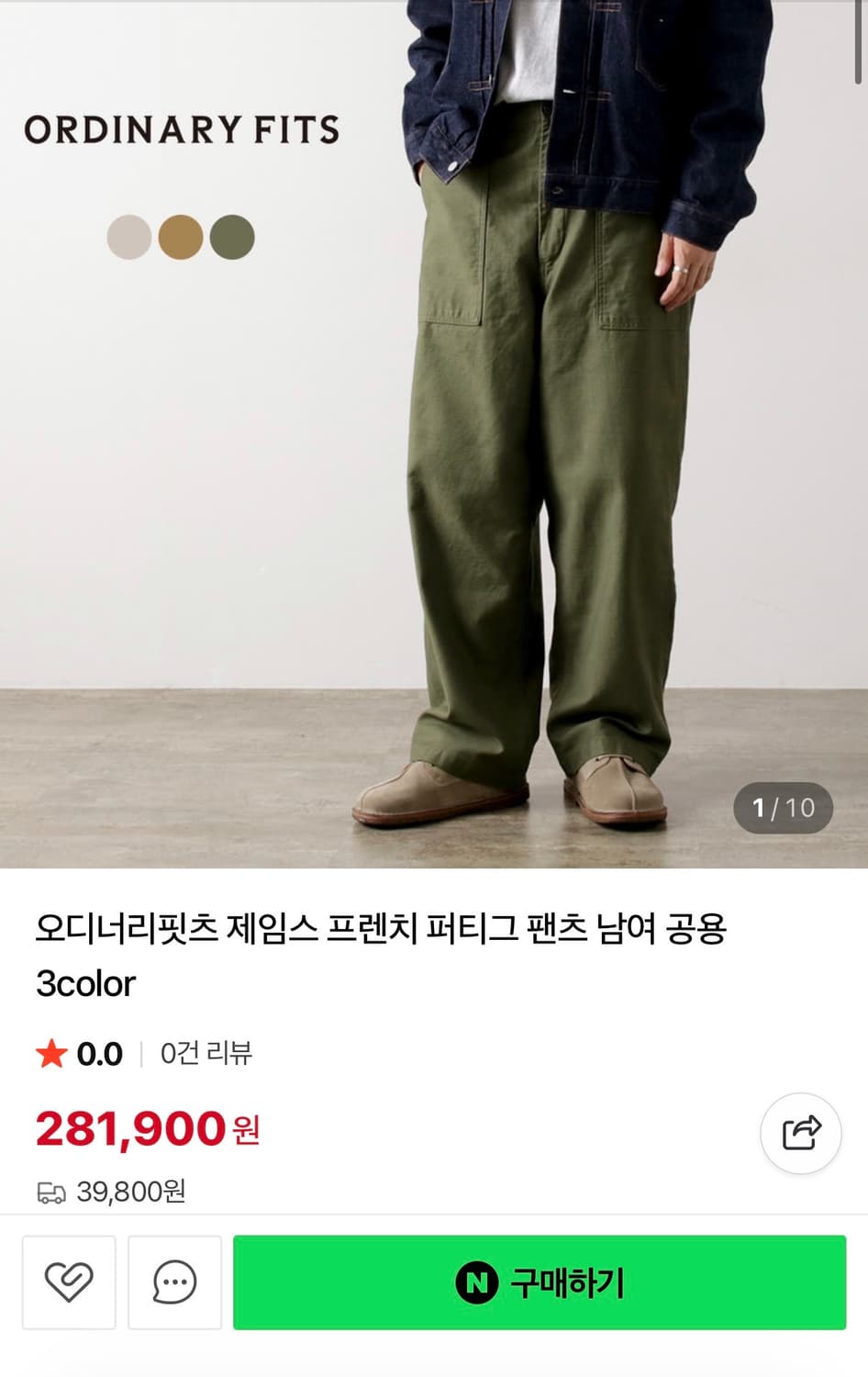Tap the heart-clip save icon at bottom left
This screenshot has width=868, height=1377.
click(x=71, y=1283)
